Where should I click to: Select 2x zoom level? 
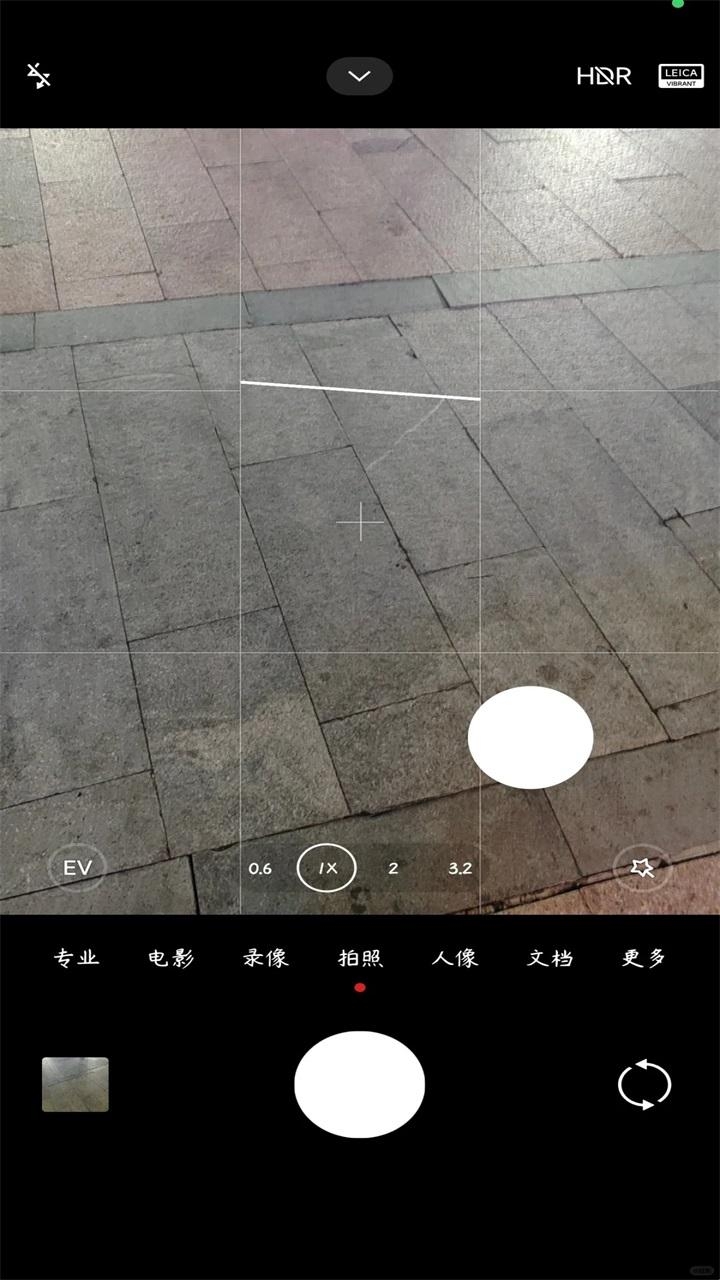tap(393, 868)
